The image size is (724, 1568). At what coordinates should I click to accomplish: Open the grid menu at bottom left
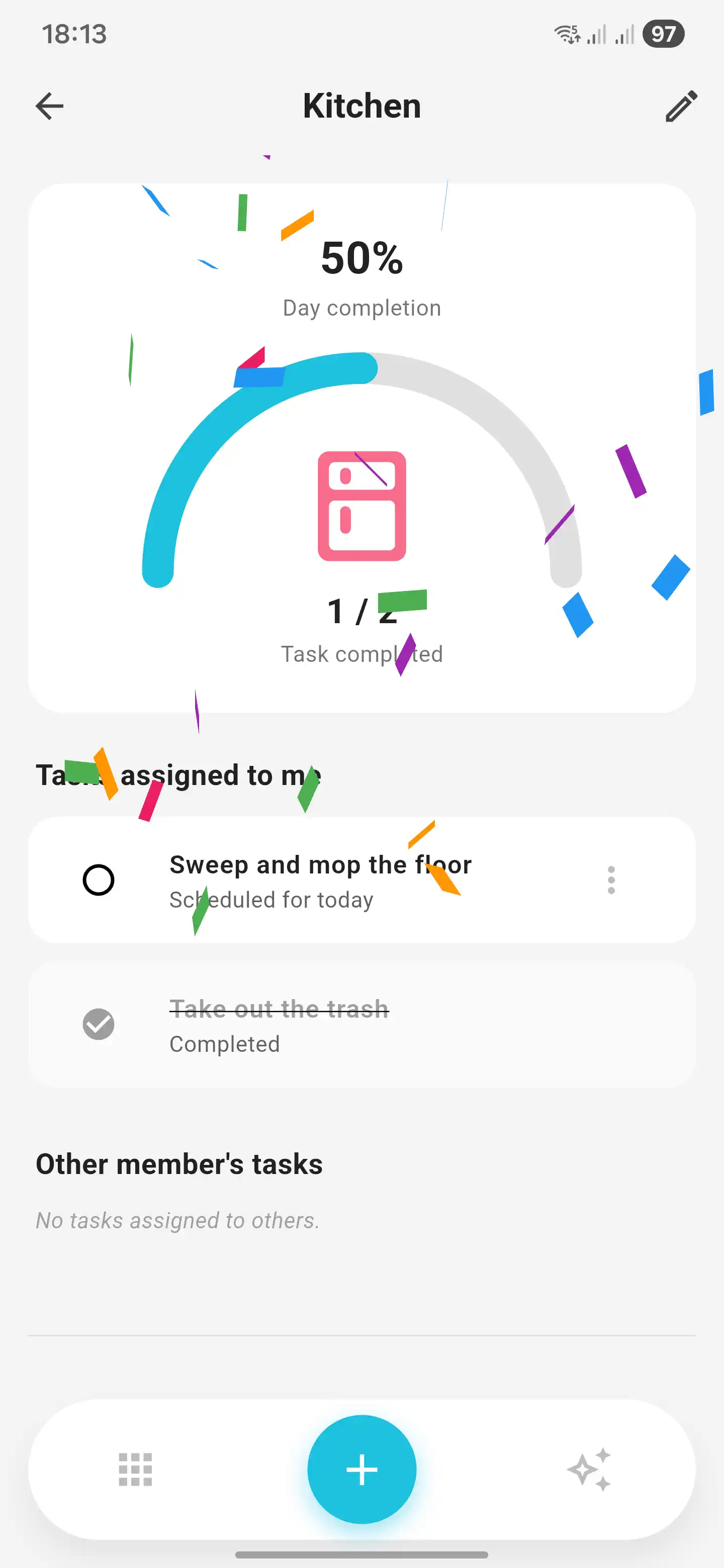pyautogui.click(x=135, y=1471)
